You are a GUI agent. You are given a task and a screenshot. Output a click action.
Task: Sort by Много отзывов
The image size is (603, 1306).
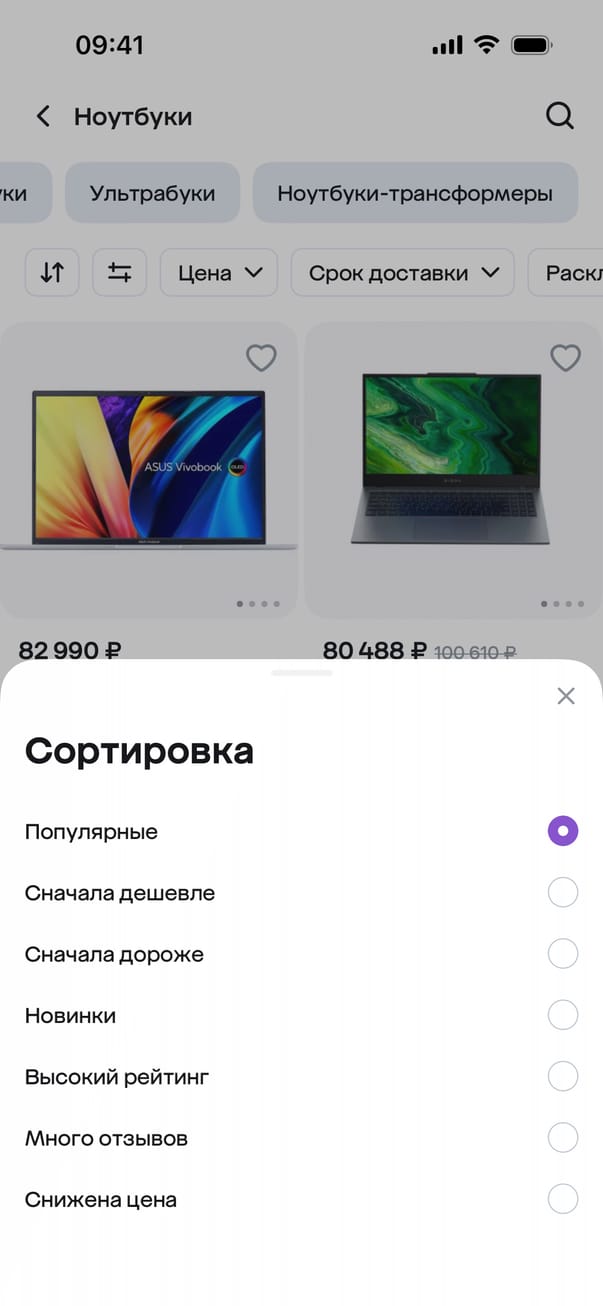563,1138
